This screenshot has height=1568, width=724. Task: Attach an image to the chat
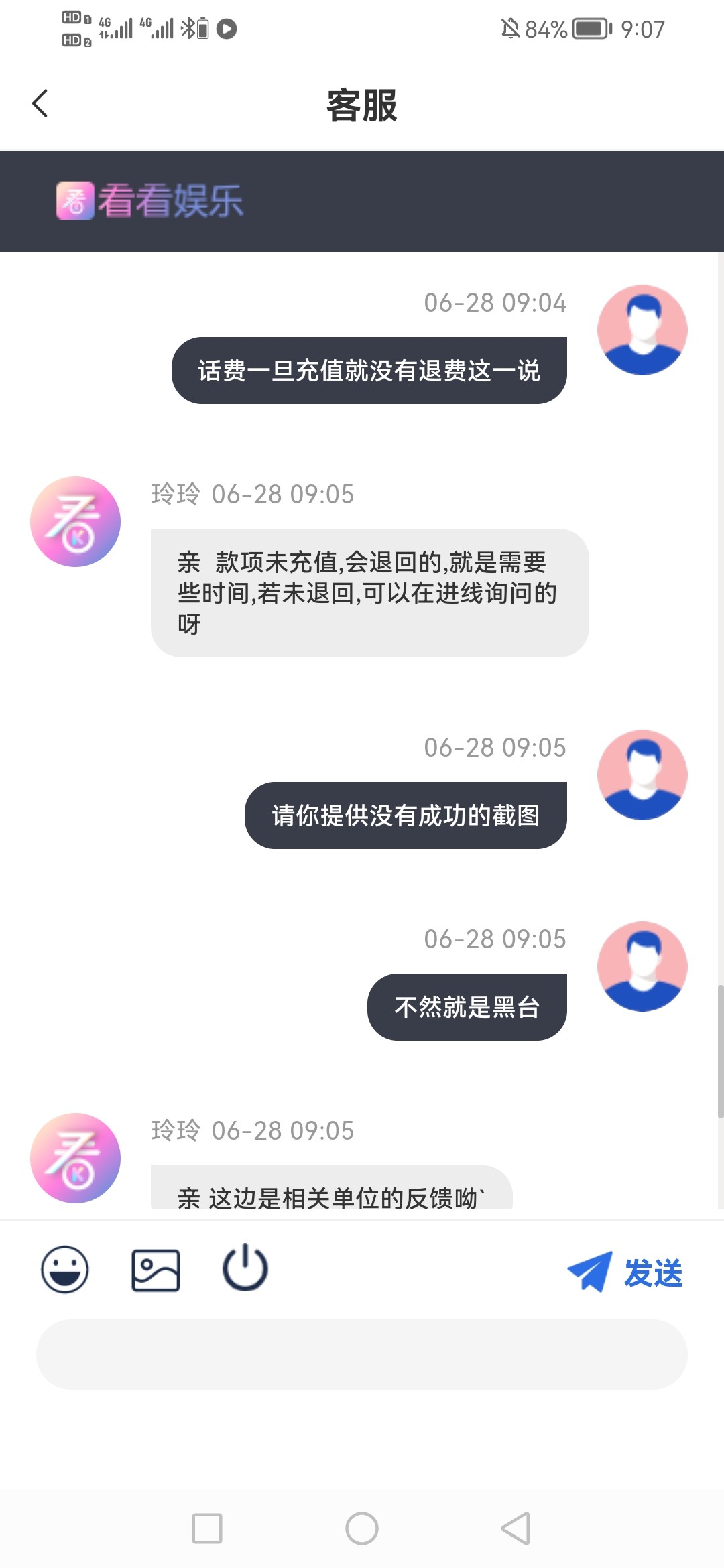click(156, 1270)
